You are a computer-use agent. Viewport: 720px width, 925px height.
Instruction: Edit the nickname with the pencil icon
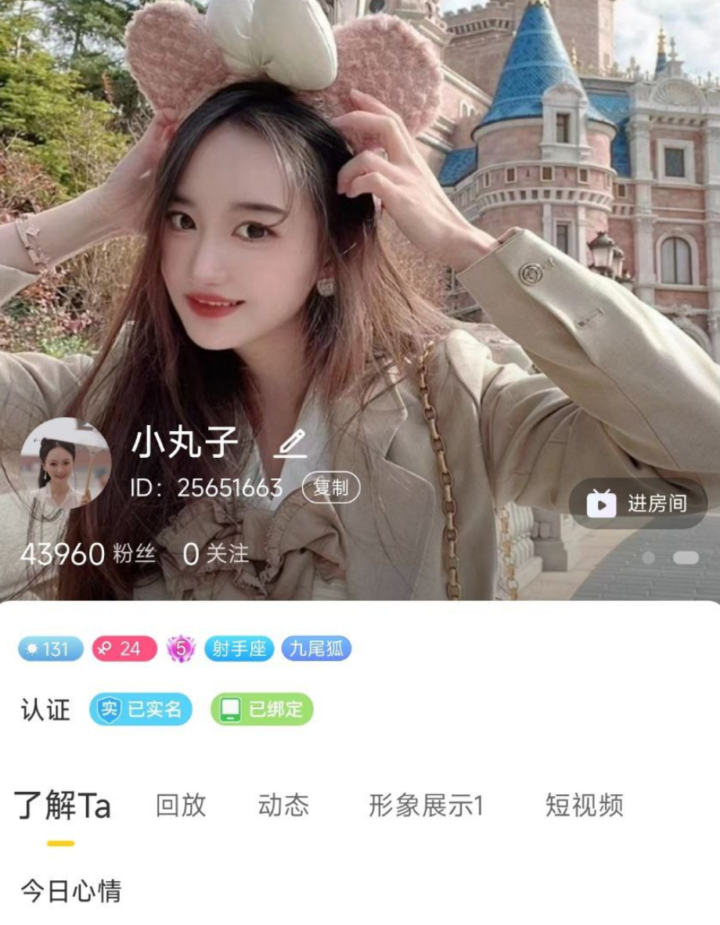(290, 443)
